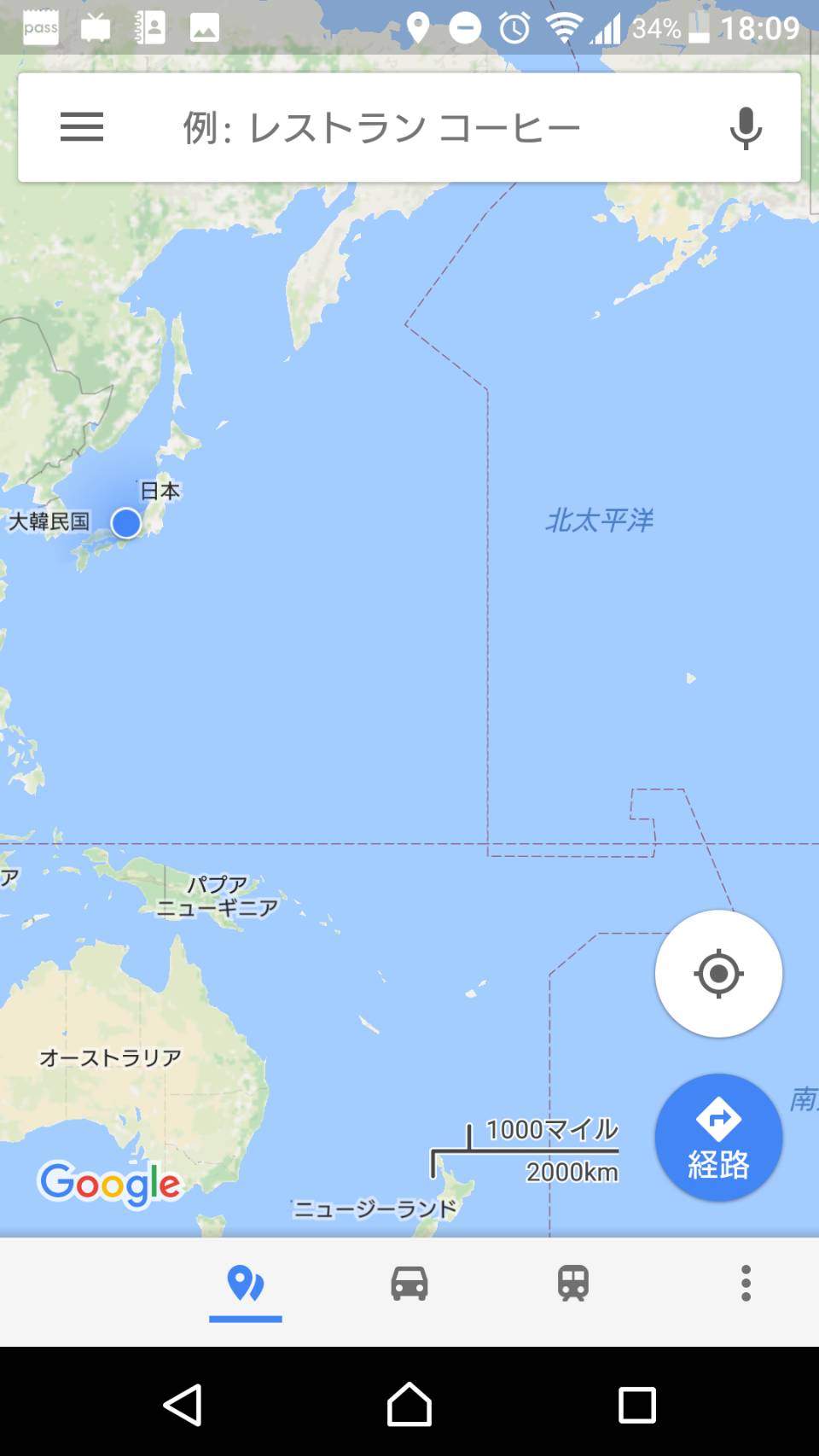Start voice search with the microphone

(745, 128)
